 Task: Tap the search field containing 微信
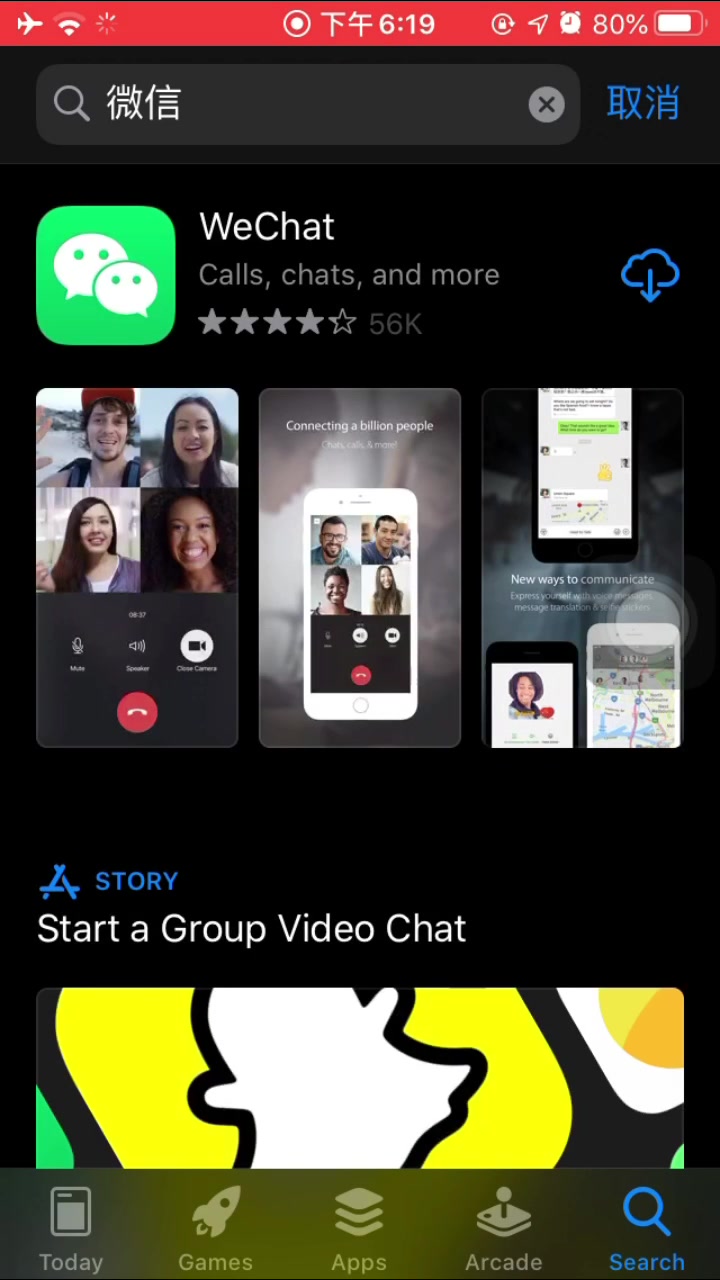pos(300,104)
